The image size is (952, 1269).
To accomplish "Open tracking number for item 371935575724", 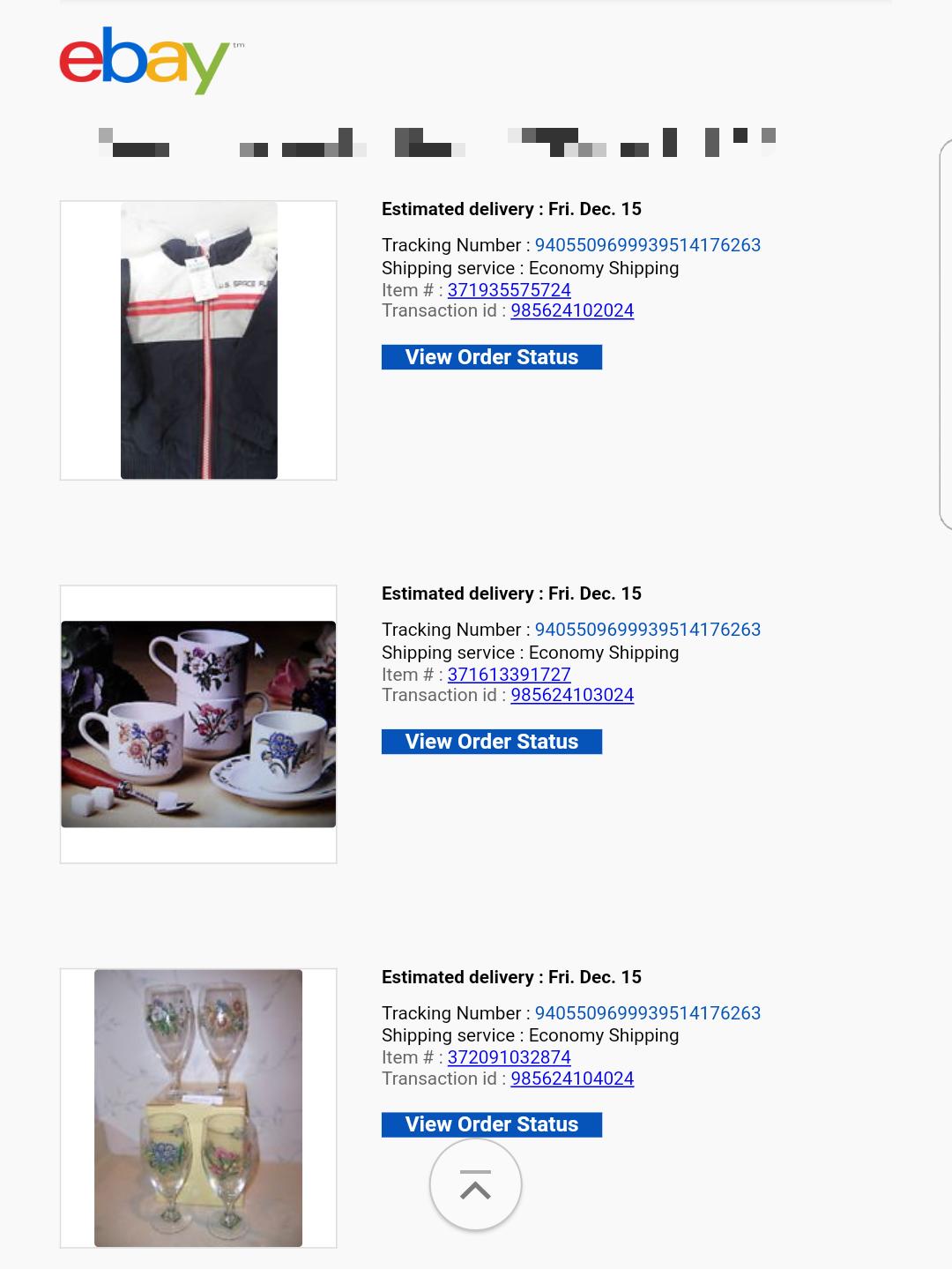I will [x=647, y=245].
